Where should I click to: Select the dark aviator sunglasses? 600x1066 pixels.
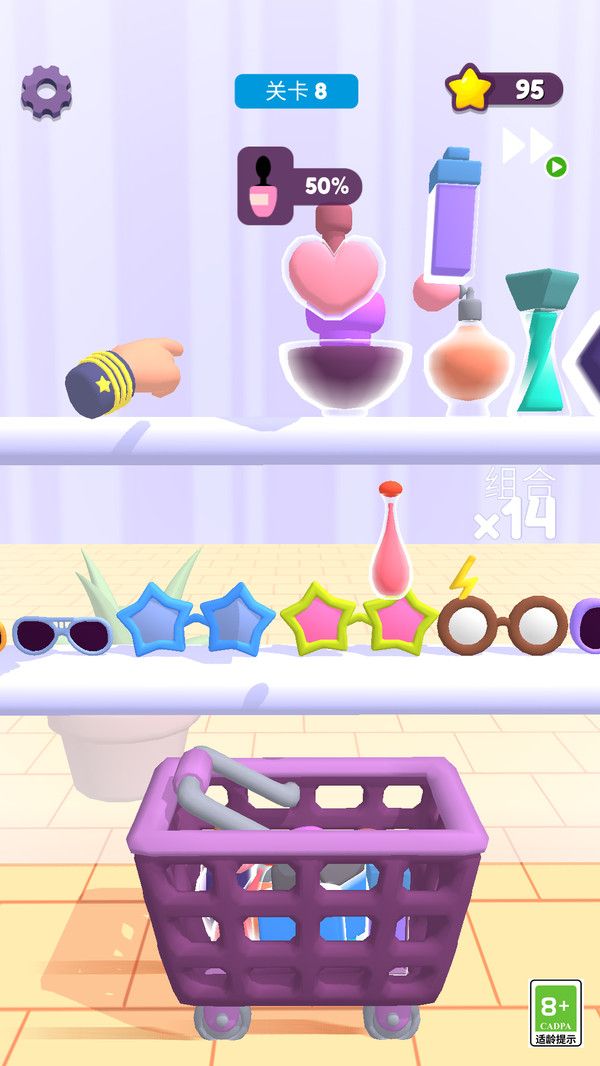tap(62, 634)
